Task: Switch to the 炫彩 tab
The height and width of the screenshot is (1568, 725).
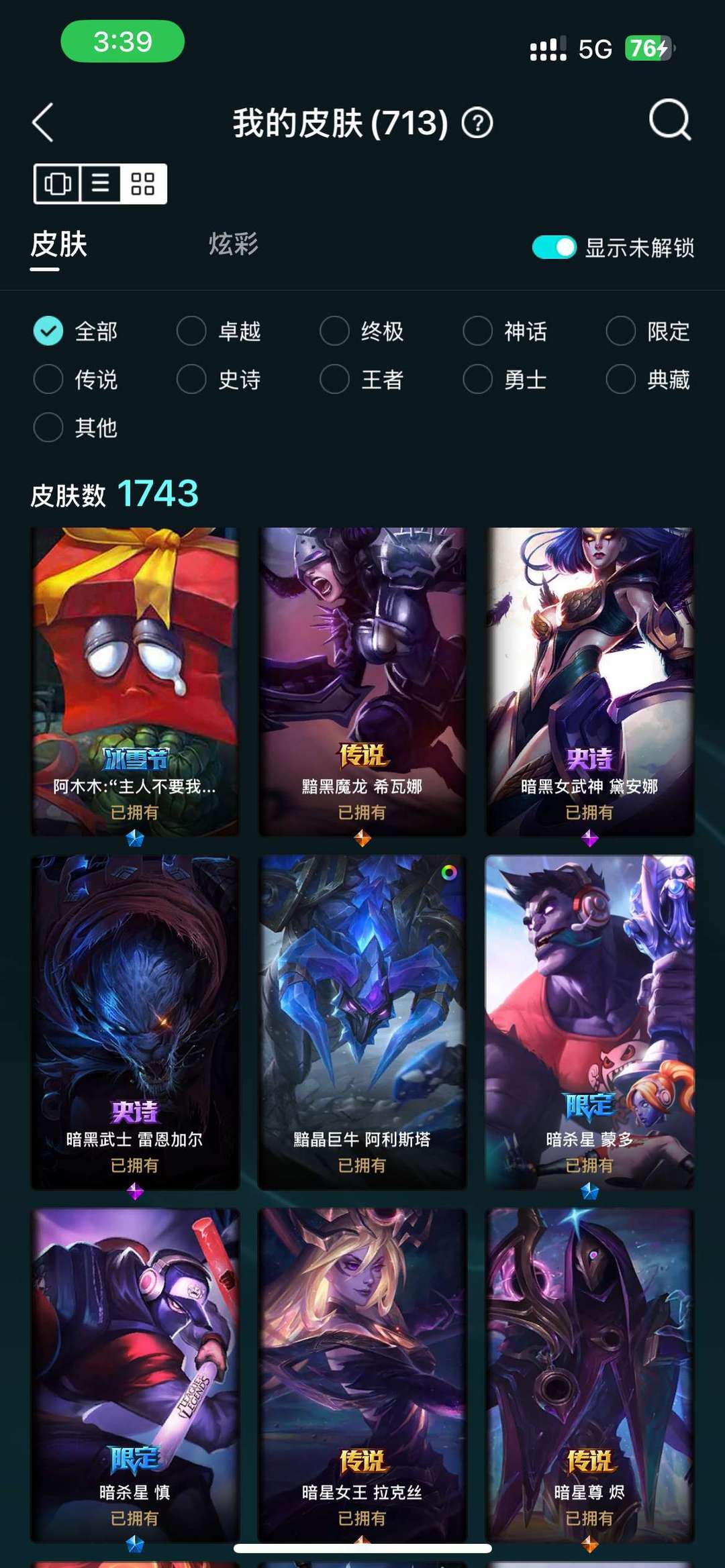Action: pyautogui.click(x=233, y=244)
